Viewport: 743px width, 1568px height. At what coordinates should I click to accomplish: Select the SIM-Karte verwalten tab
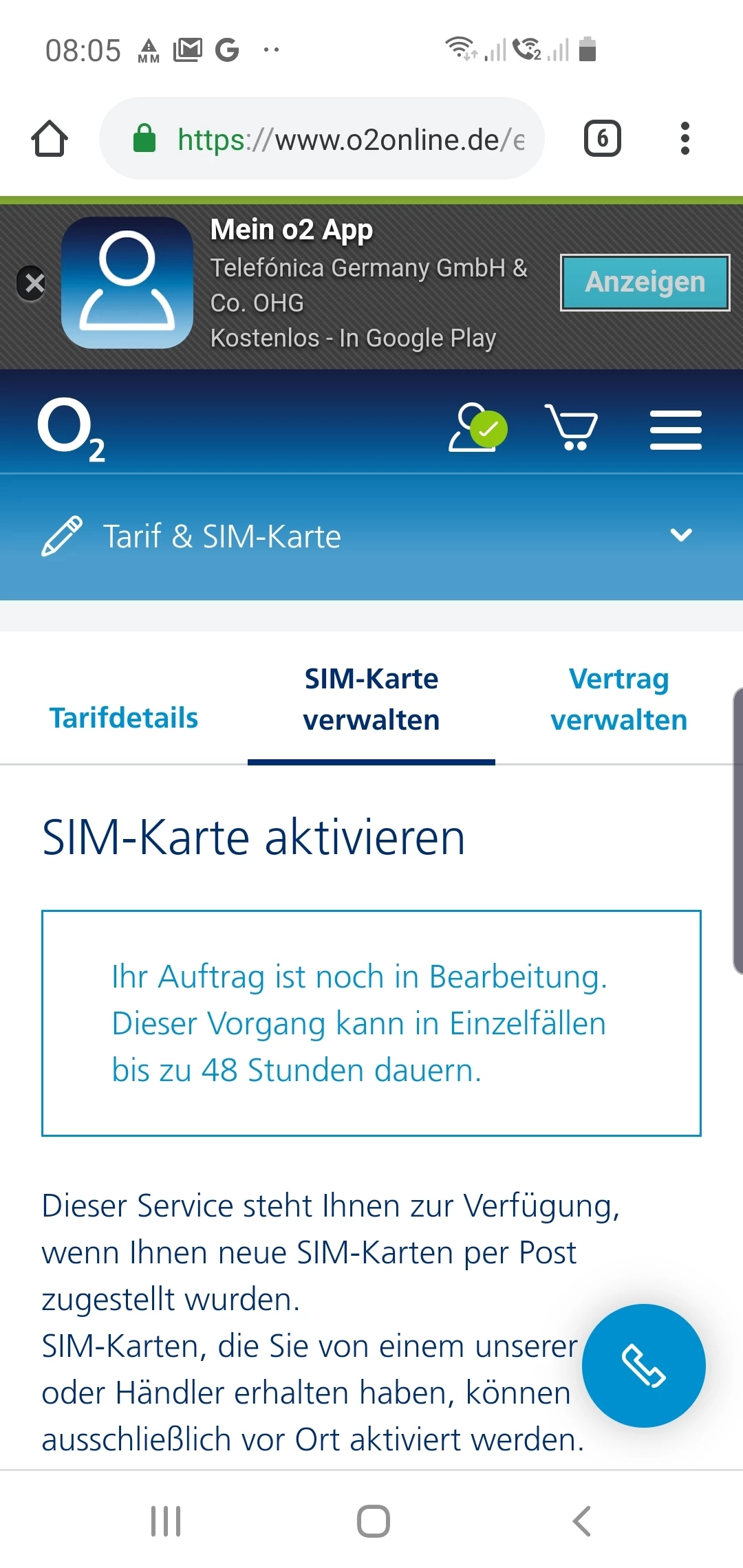(371, 699)
